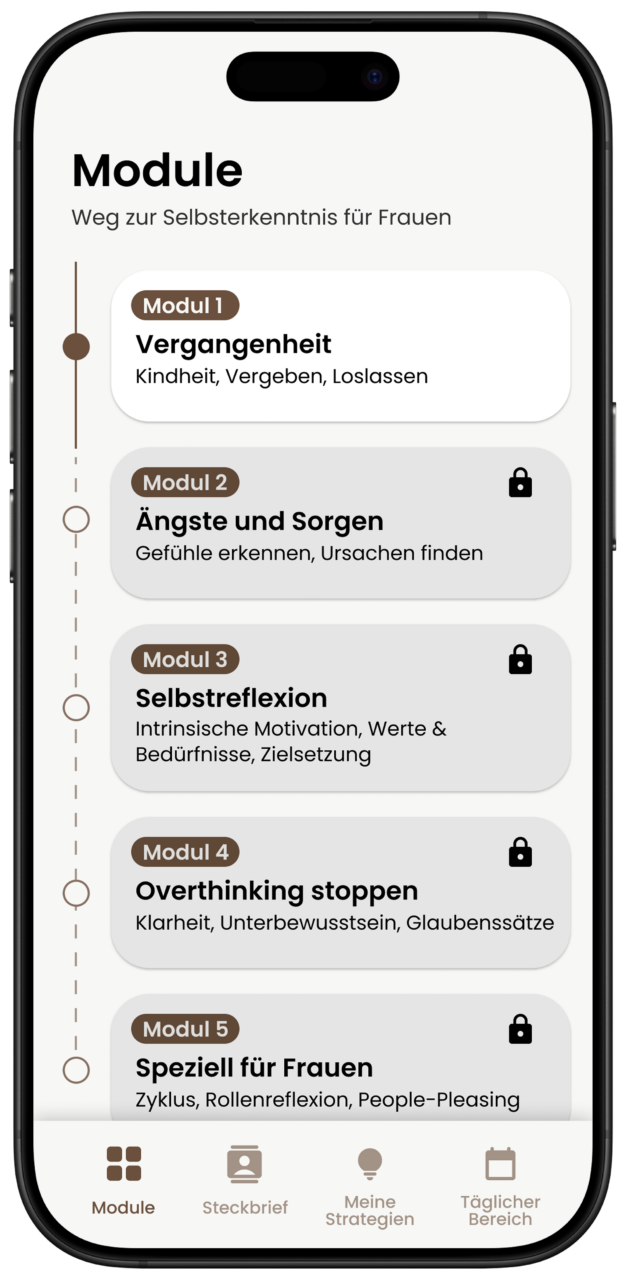Open the Selbstreflexion module card
Viewport: 626px width, 1280px height.
click(x=340, y=708)
